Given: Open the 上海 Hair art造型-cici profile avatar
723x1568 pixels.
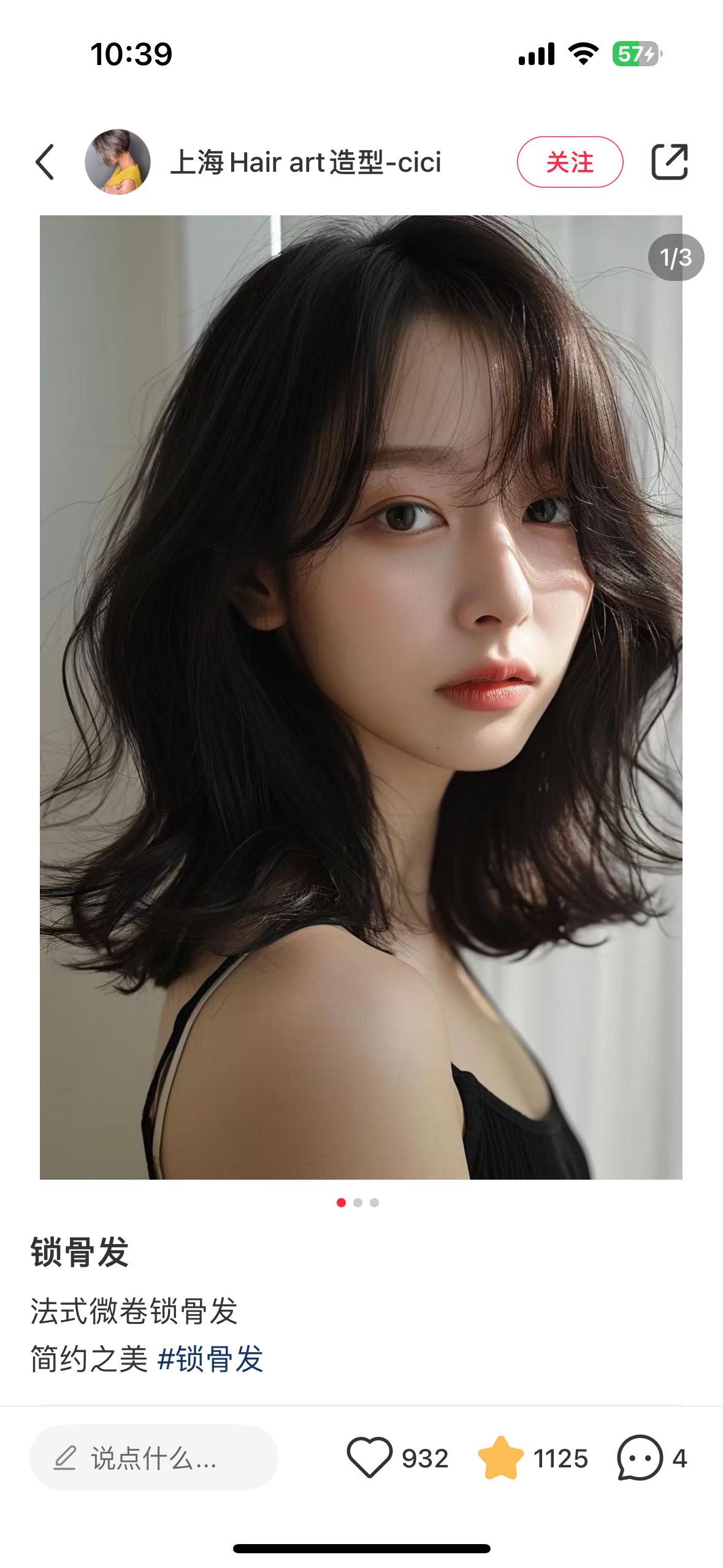Looking at the screenshot, I should click(x=118, y=162).
